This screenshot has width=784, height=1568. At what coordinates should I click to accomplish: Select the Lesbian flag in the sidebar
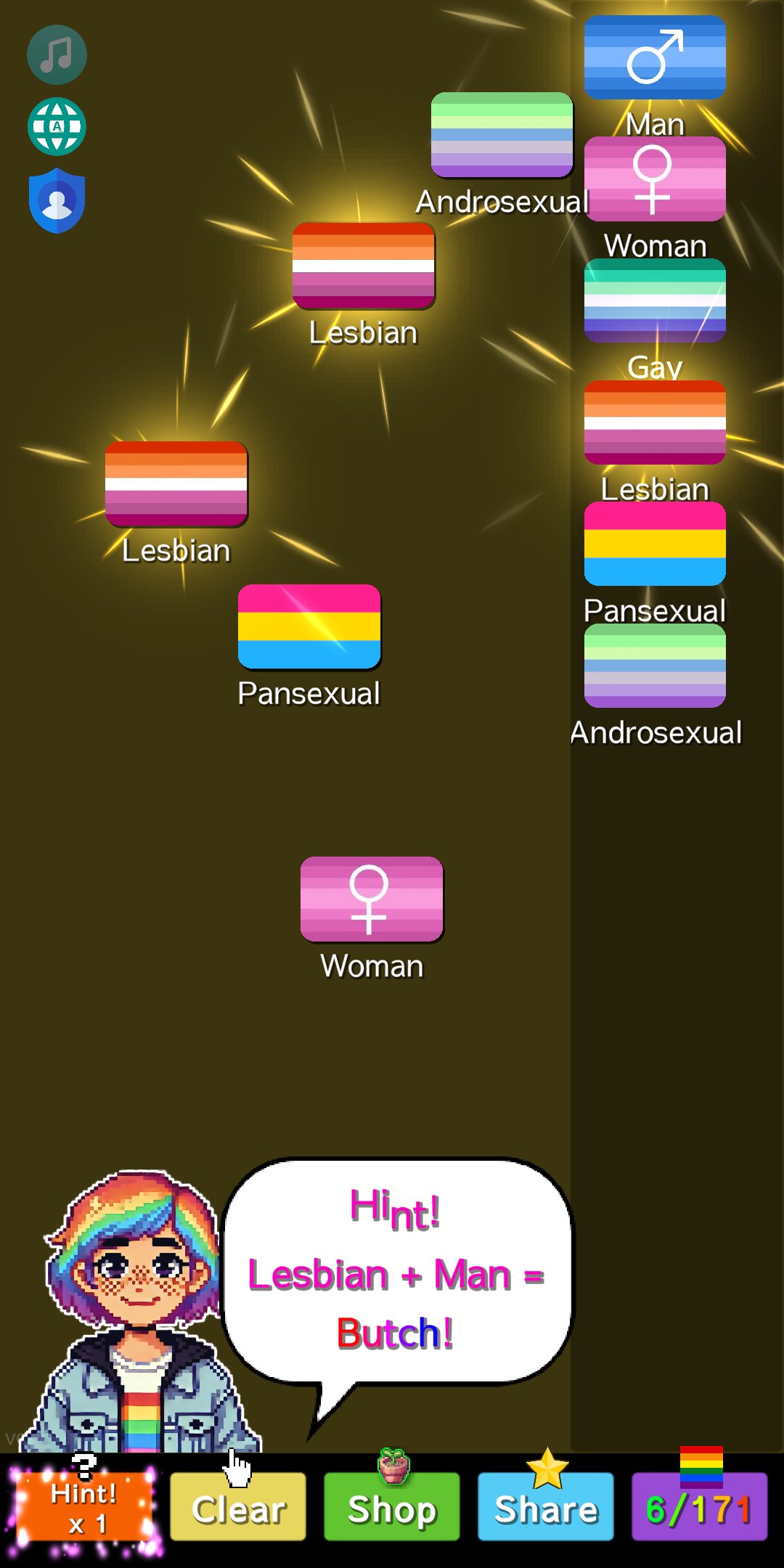[653, 421]
